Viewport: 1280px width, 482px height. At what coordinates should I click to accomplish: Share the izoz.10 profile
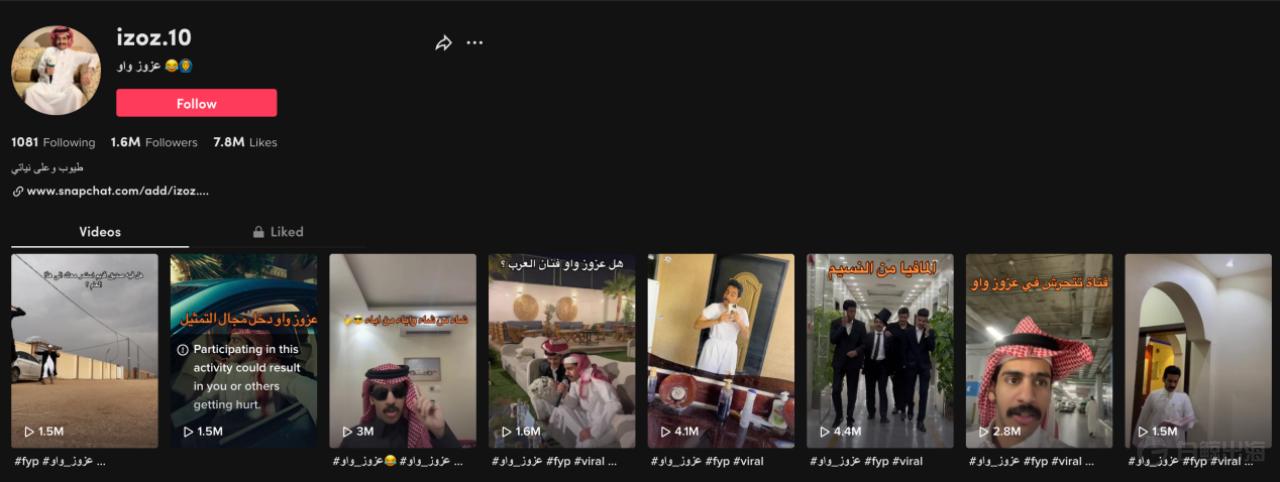click(443, 43)
